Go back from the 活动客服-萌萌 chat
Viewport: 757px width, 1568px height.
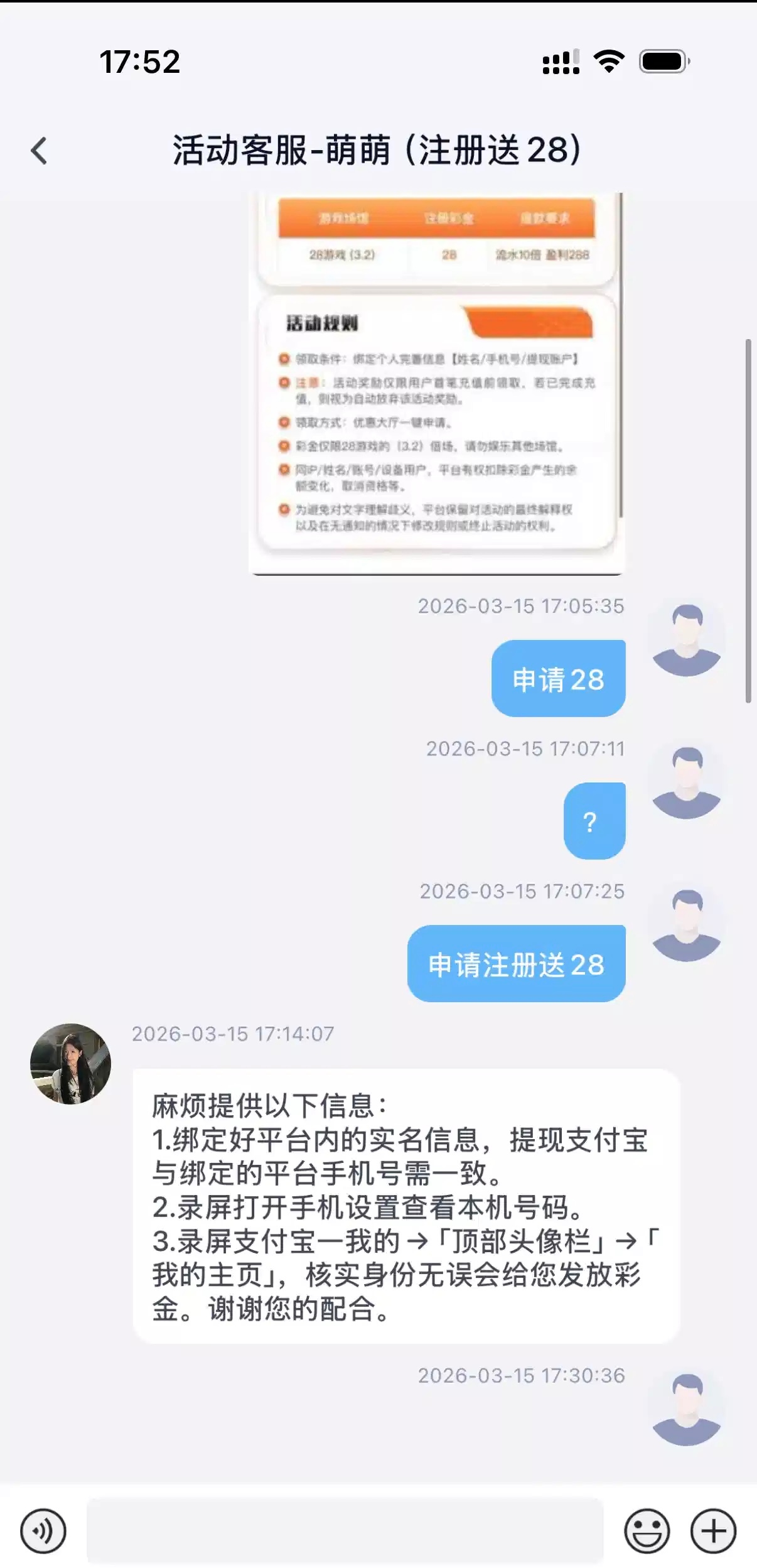(x=39, y=151)
